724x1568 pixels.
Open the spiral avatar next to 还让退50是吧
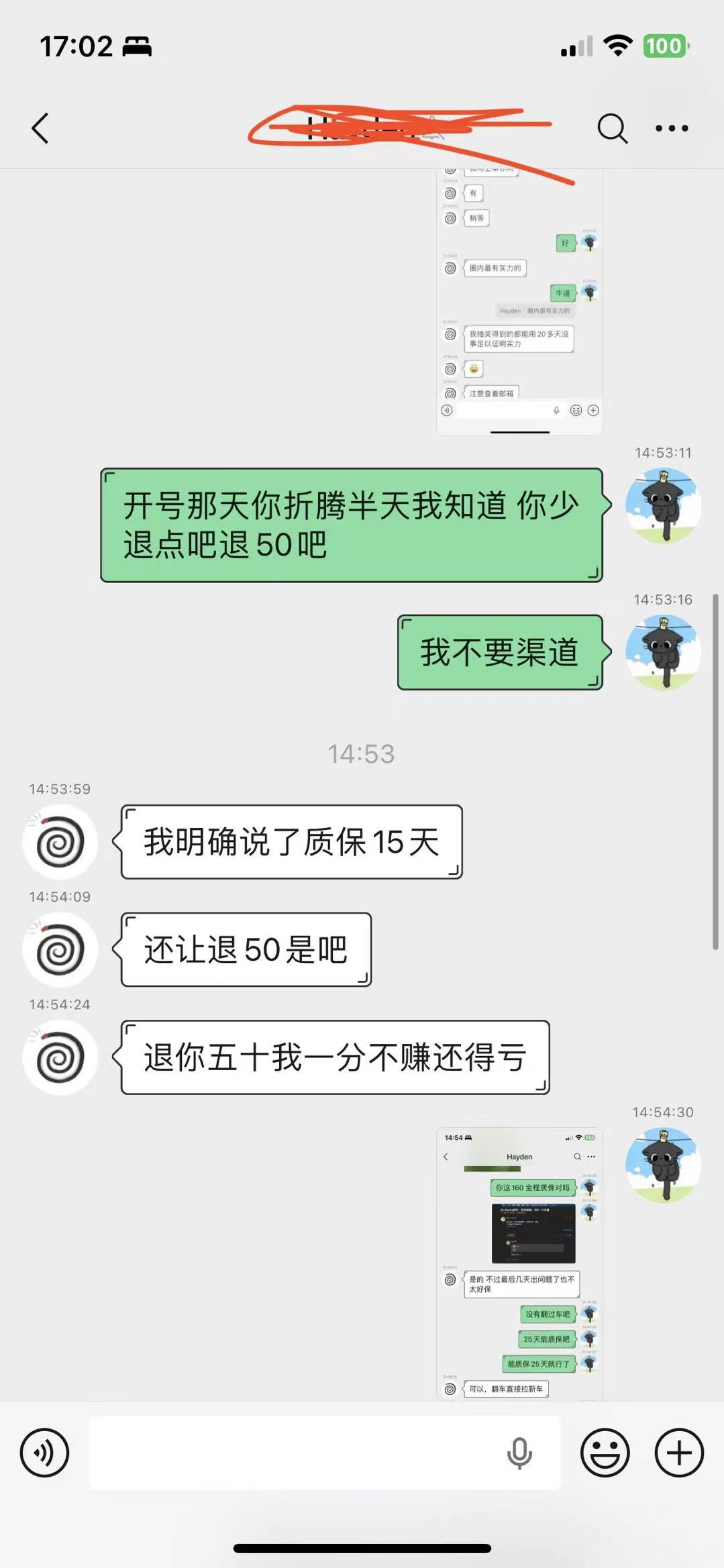60,949
